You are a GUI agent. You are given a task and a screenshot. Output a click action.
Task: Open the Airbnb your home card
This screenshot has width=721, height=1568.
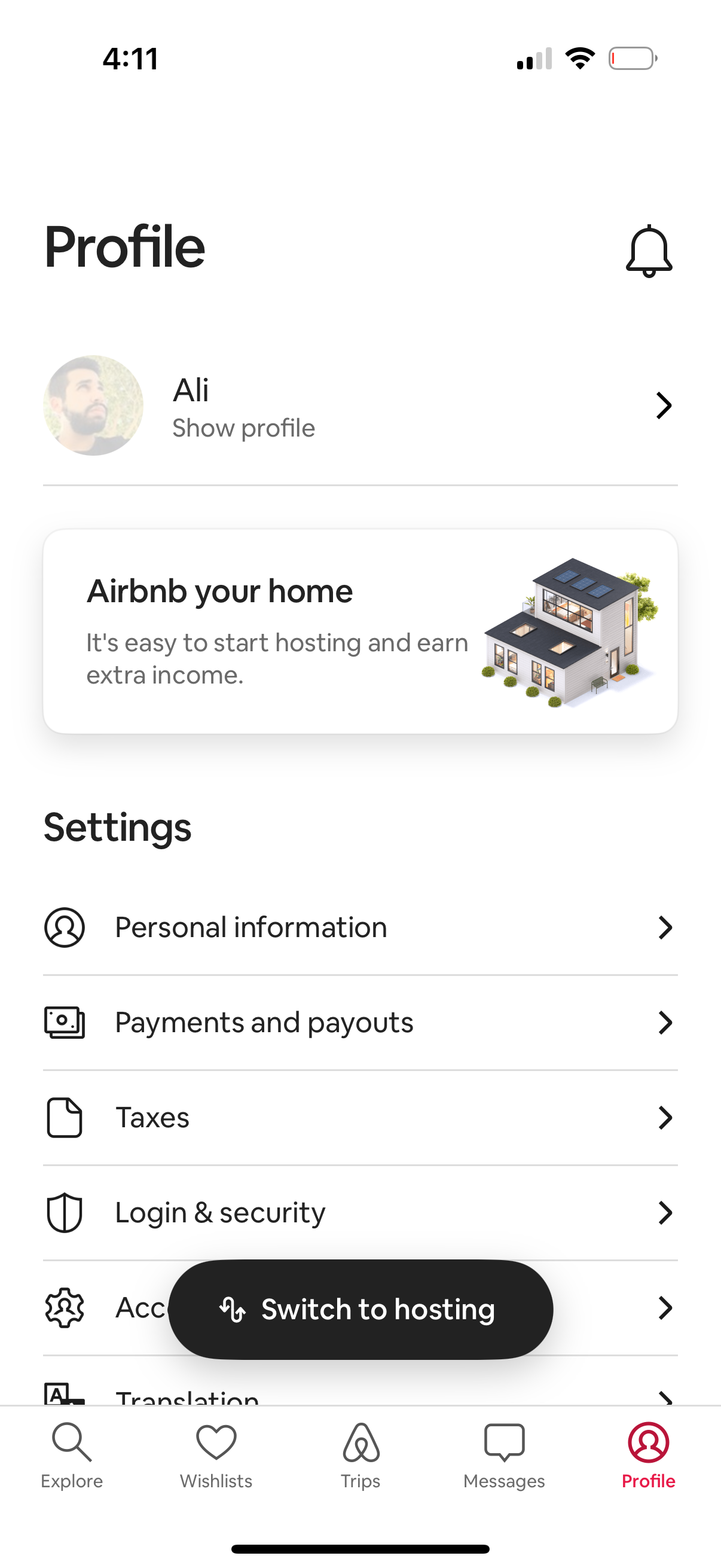click(x=360, y=628)
